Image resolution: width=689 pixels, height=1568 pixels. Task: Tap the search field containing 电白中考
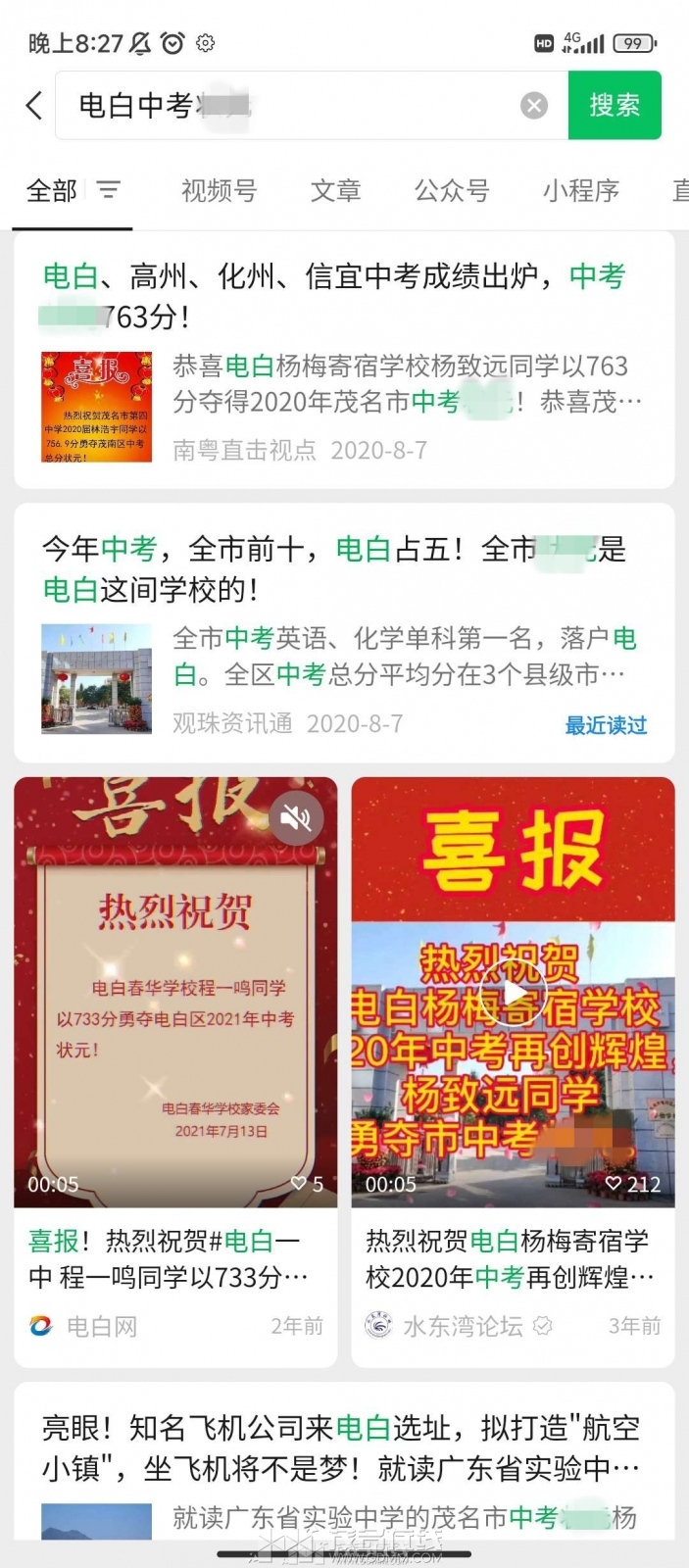[294, 106]
